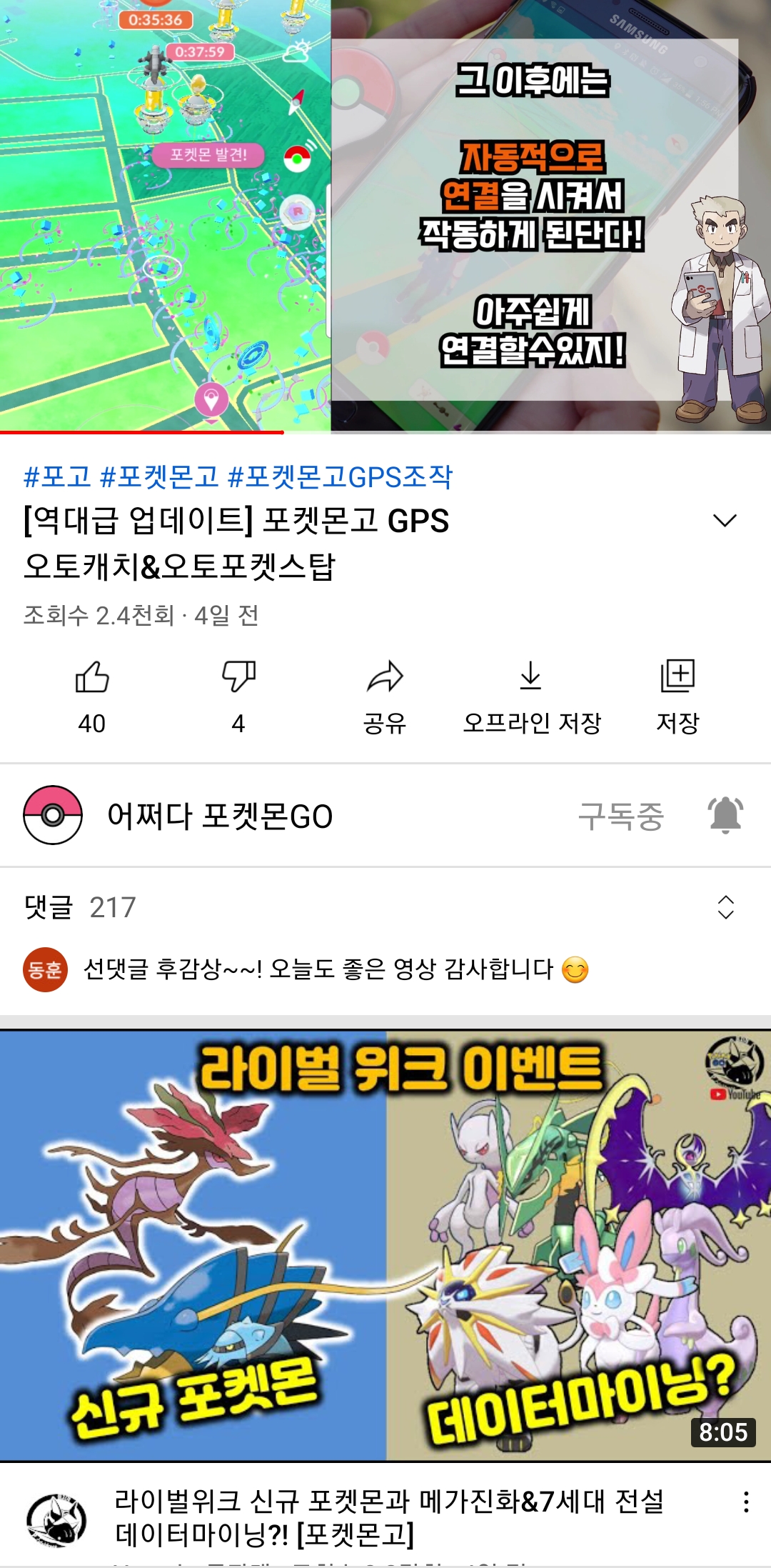Tap the video player to show controls
771x1568 pixels.
385,214
